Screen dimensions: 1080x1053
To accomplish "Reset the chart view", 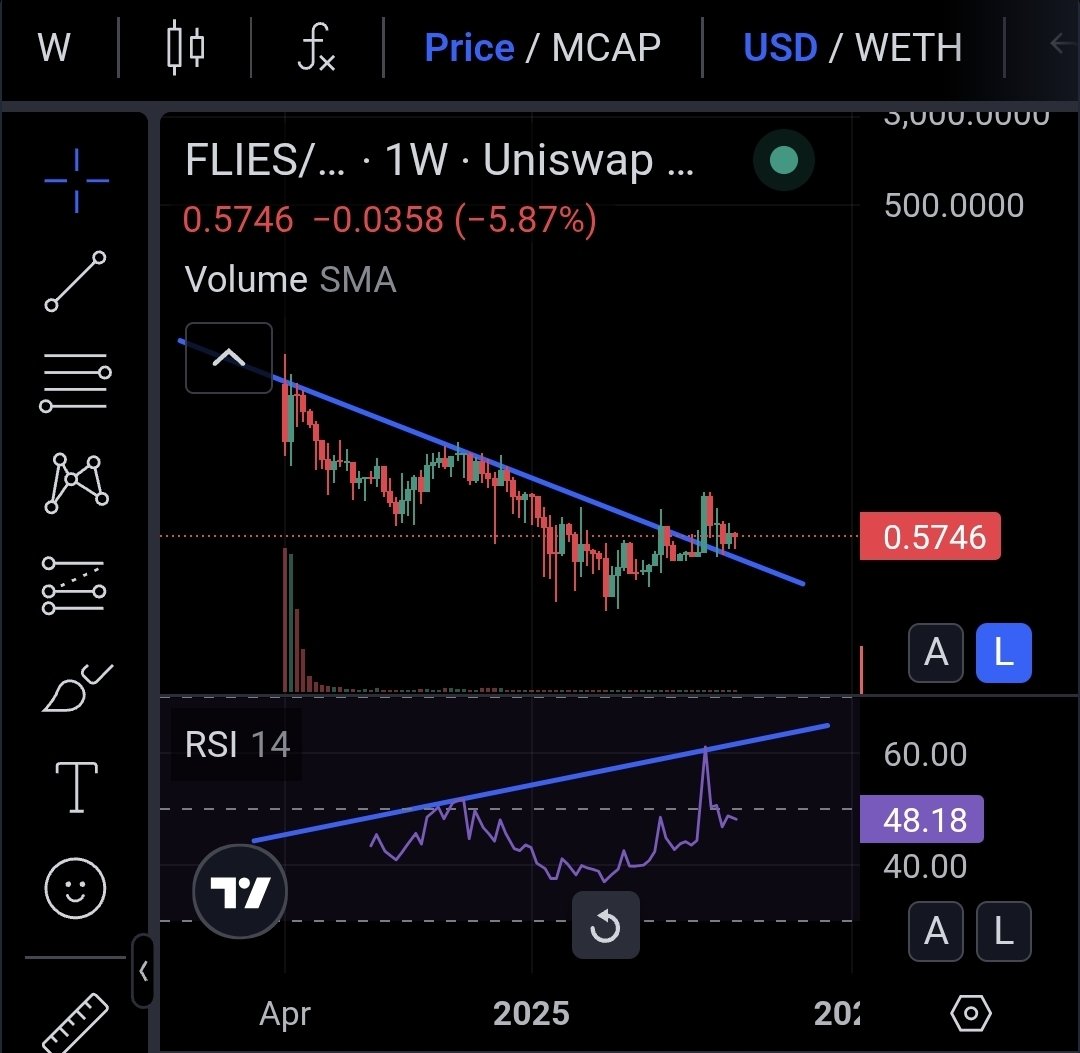I will (605, 926).
